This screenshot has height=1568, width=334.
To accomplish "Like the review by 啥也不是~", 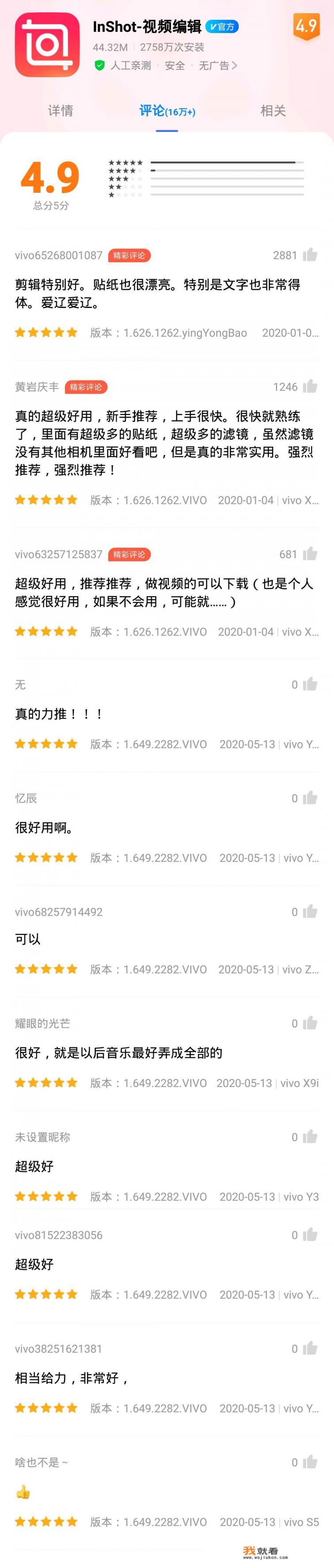I will [310, 1462].
